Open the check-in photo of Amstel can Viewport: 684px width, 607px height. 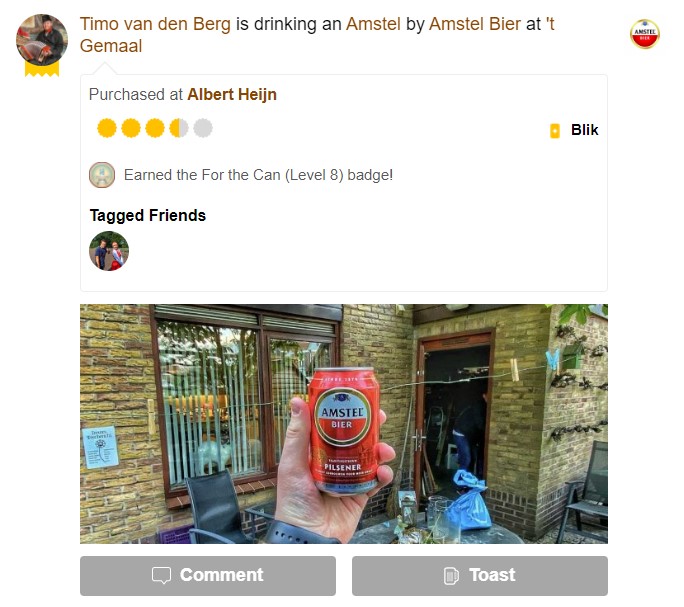click(x=343, y=423)
